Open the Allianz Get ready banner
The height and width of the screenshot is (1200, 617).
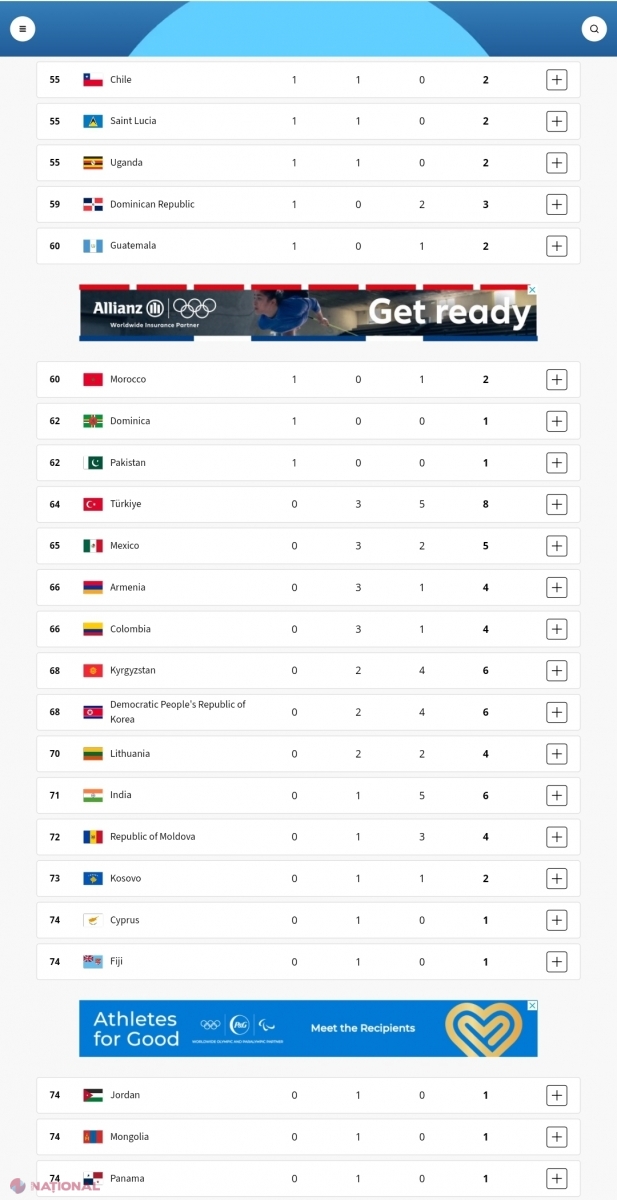(x=308, y=313)
